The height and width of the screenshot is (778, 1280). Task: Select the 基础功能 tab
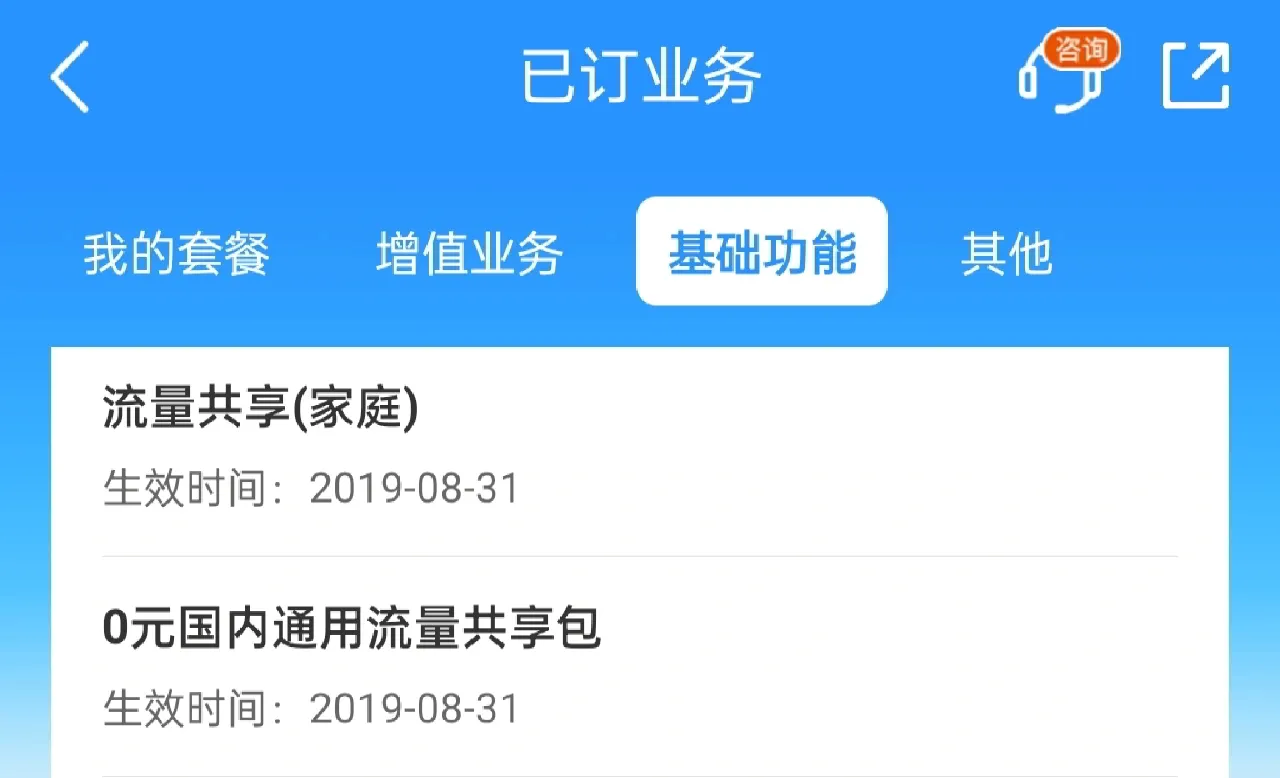pos(762,252)
